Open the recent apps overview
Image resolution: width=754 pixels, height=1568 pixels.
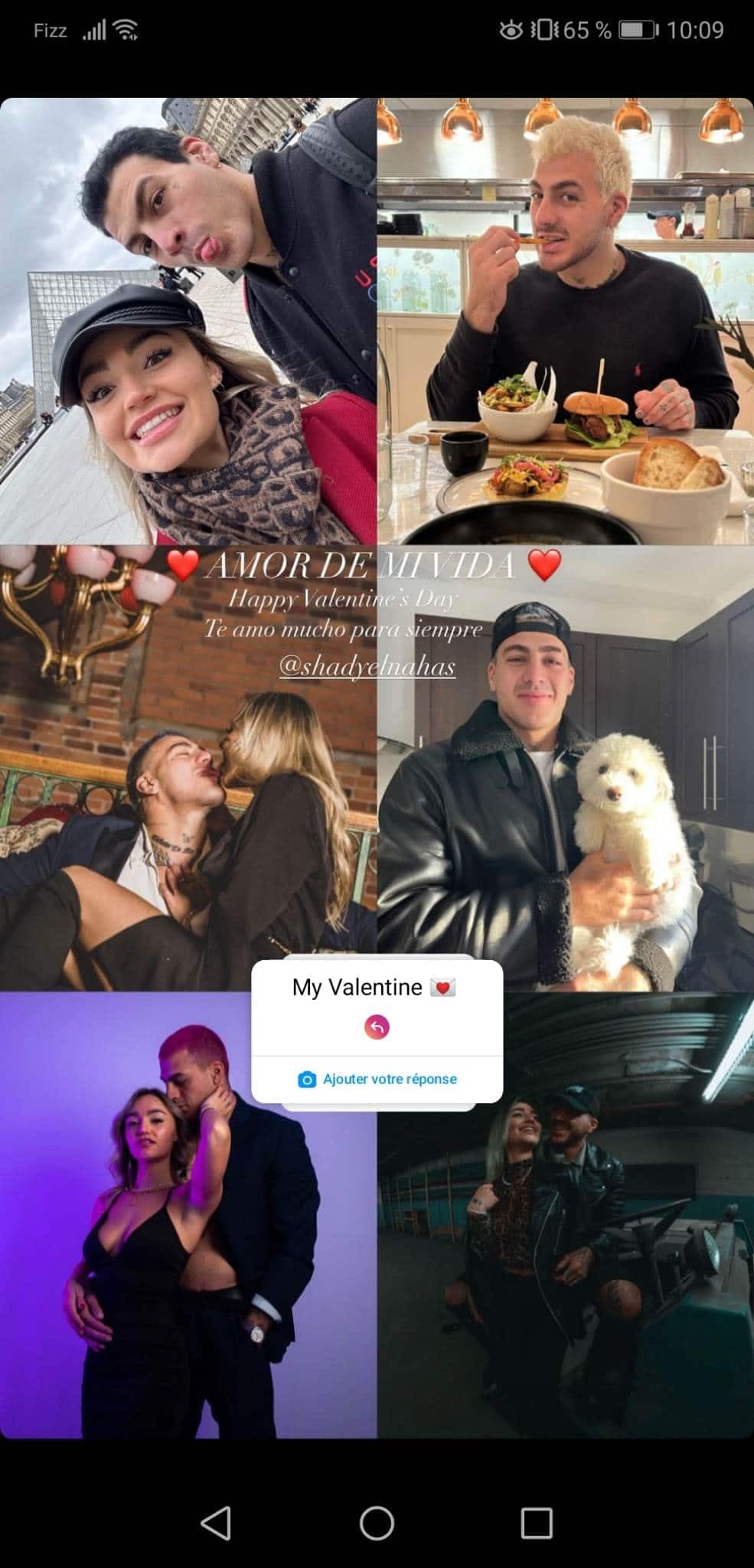coord(536,1523)
